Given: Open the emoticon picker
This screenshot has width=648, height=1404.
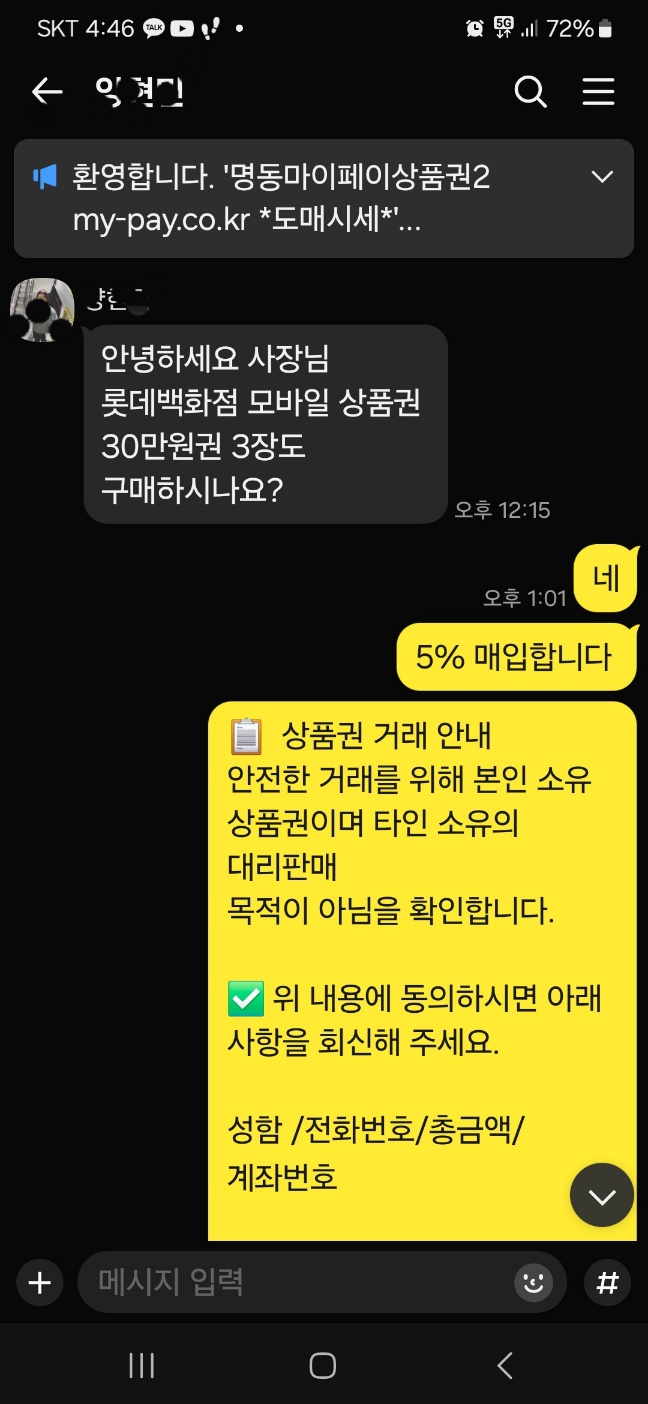Looking at the screenshot, I should coord(533,1282).
